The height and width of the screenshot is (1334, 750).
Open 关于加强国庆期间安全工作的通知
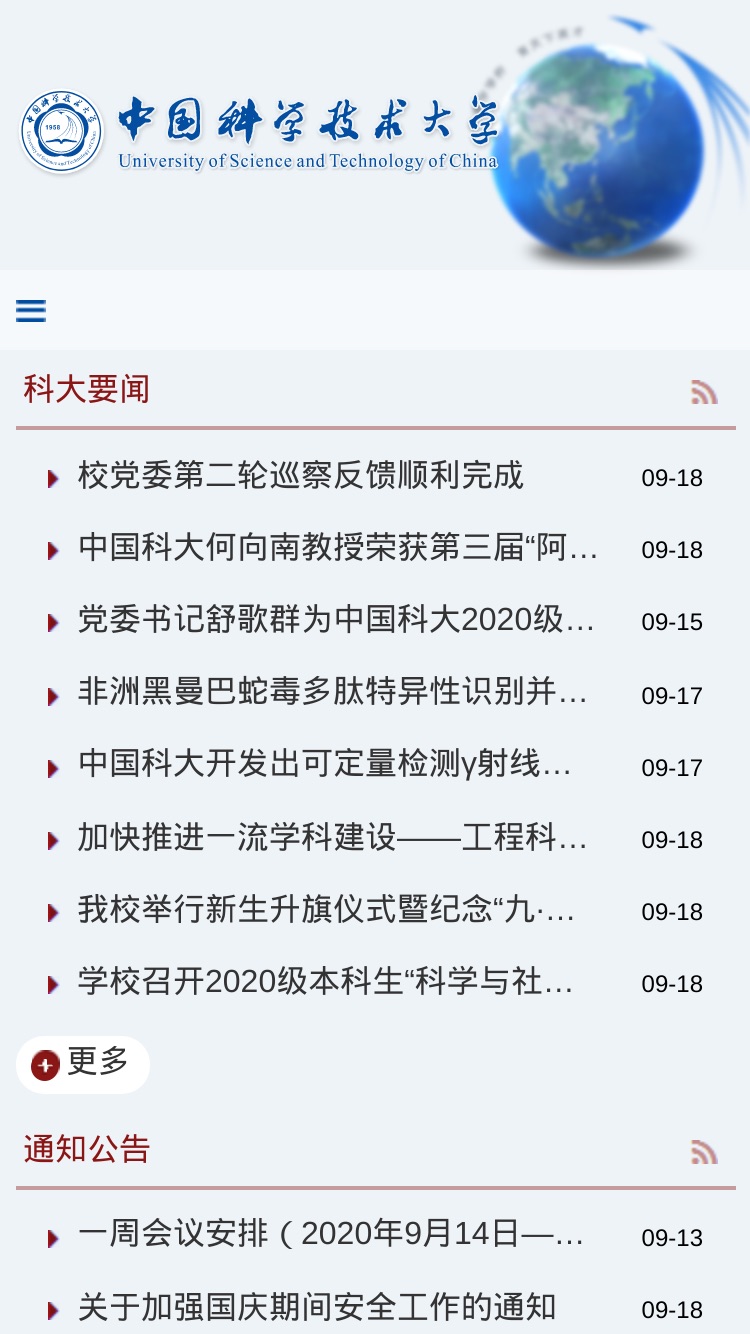point(317,1307)
